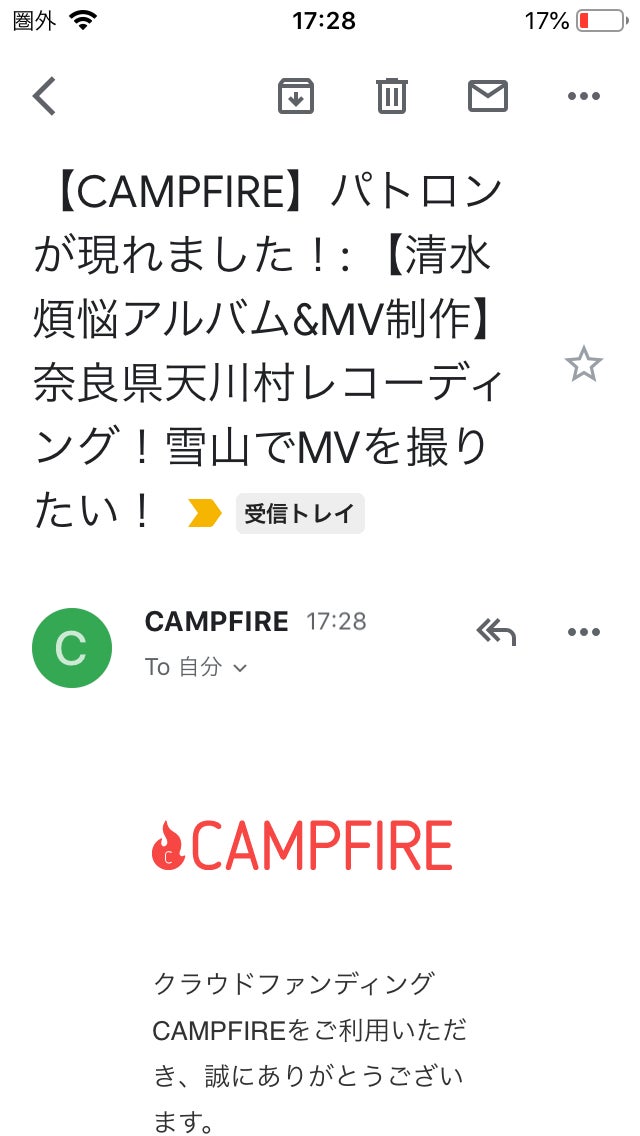Reply all to CAMPFIRE message
640x1136 pixels.
click(x=496, y=631)
